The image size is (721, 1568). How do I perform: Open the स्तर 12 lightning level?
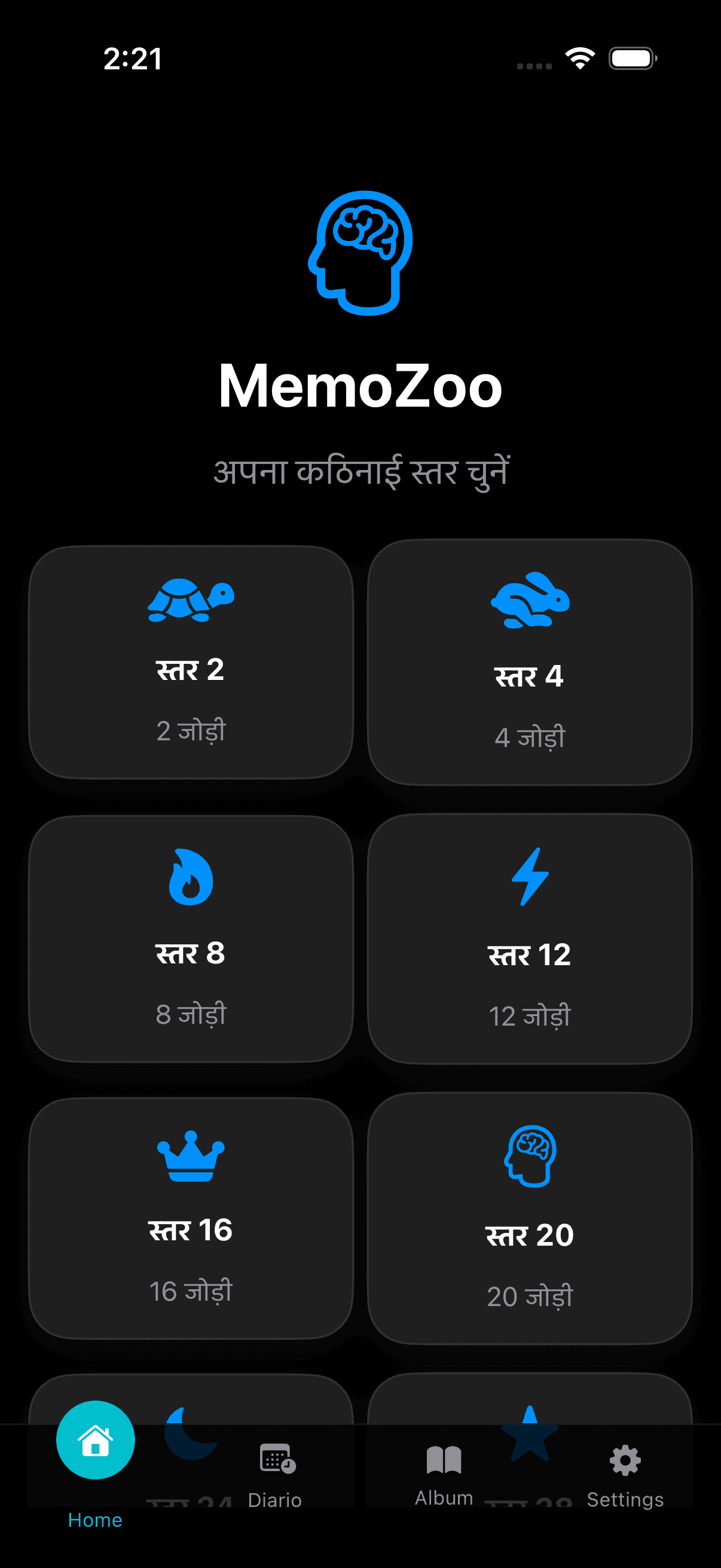click(x=529, y=939)
